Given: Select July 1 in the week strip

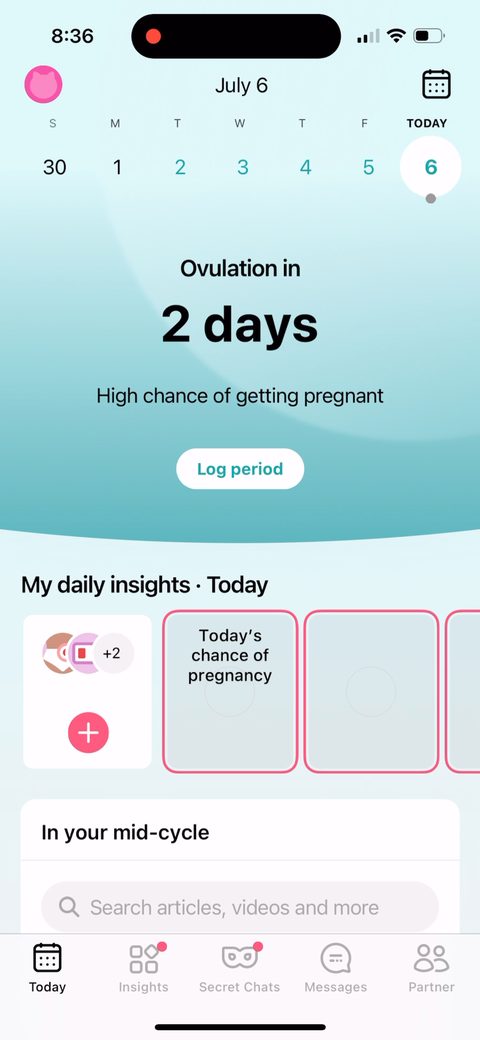Looking at the screenshot, I should (117, 167).
